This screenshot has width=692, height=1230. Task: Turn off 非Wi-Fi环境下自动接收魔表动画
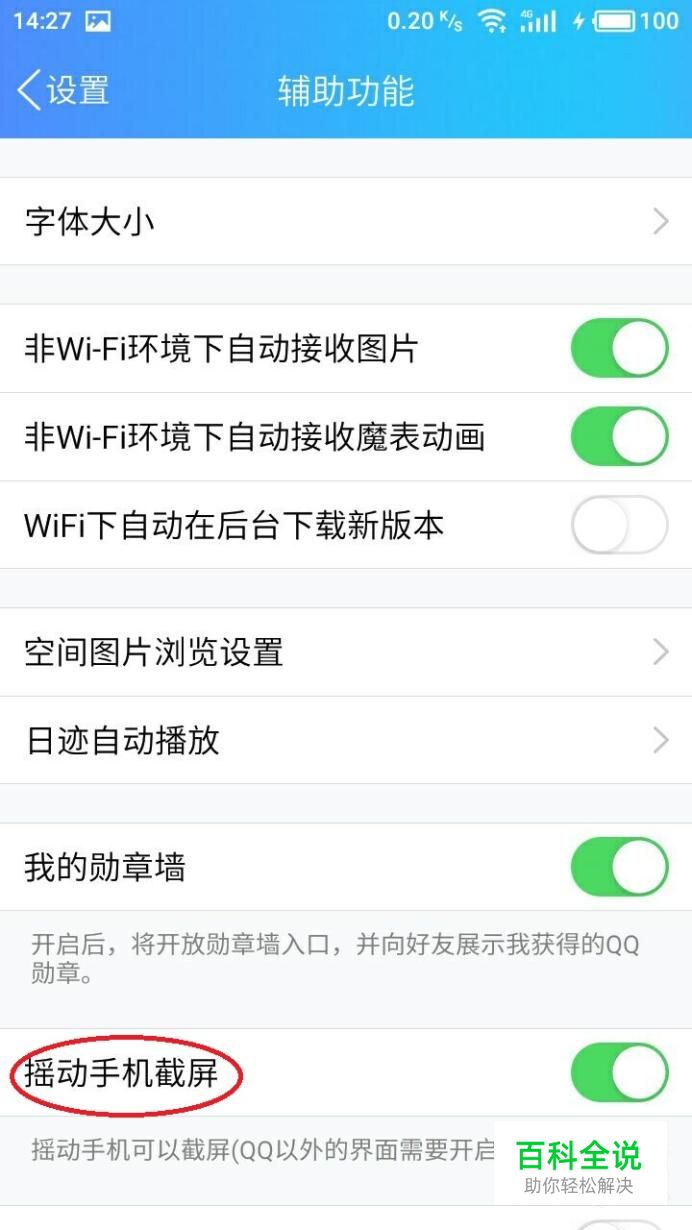pyautogui.click(x=619, y=437)
